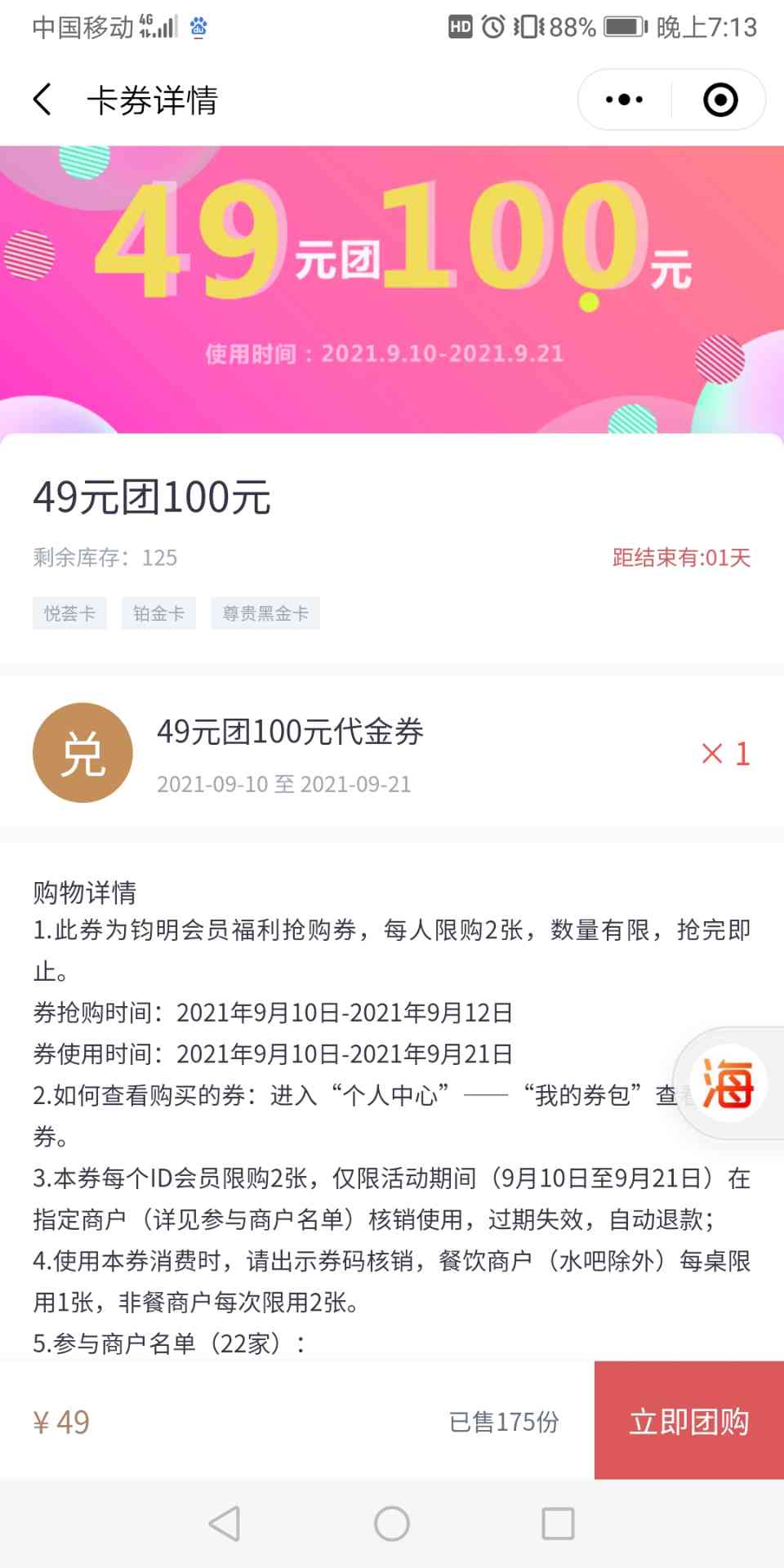Open the 49元团100元代金券 coupon row
The height and width of the screenshot is (1568, 784).
pyautogui.click(x=392, y=753)
